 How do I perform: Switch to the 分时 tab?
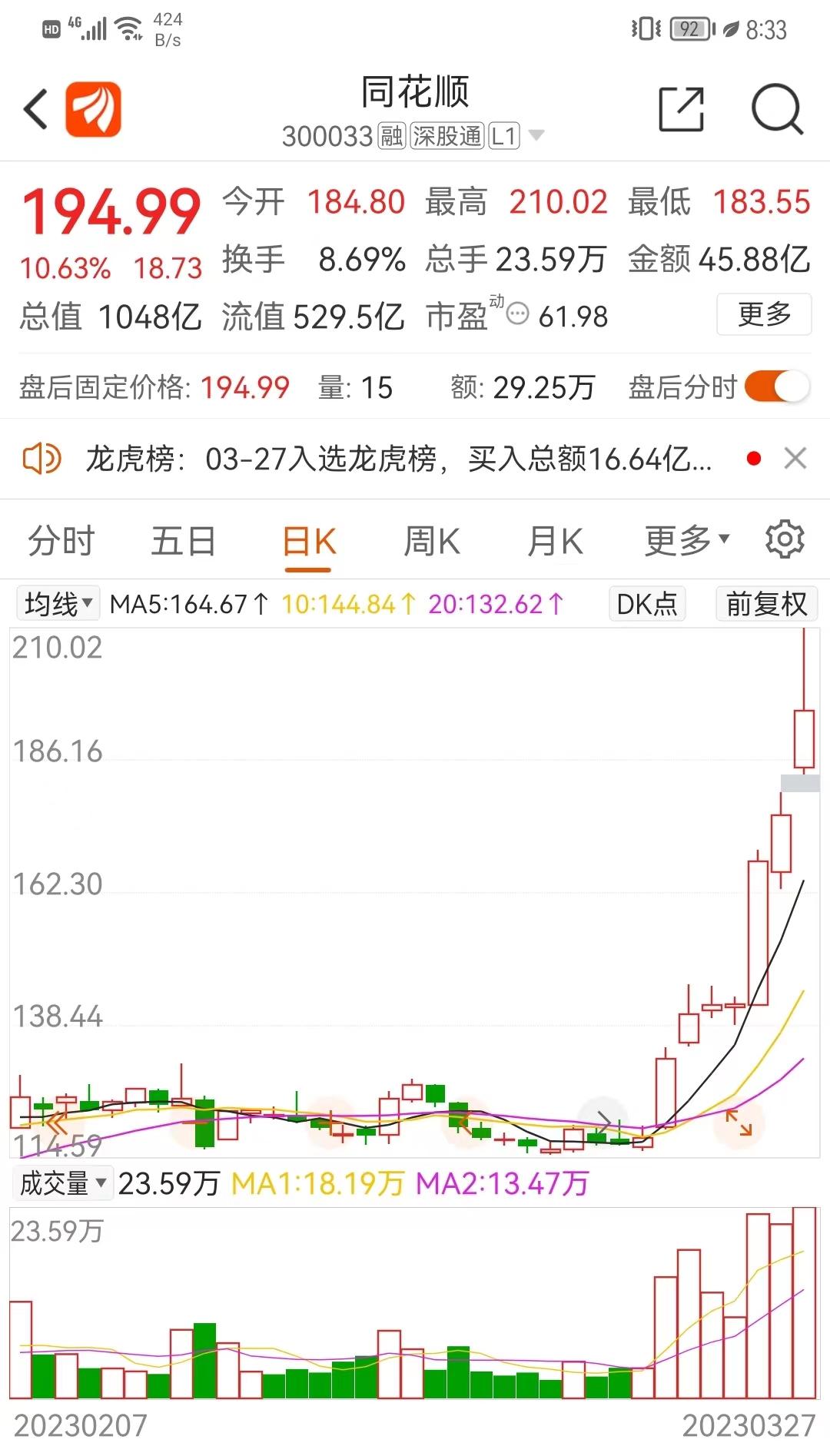coord(61,541)
